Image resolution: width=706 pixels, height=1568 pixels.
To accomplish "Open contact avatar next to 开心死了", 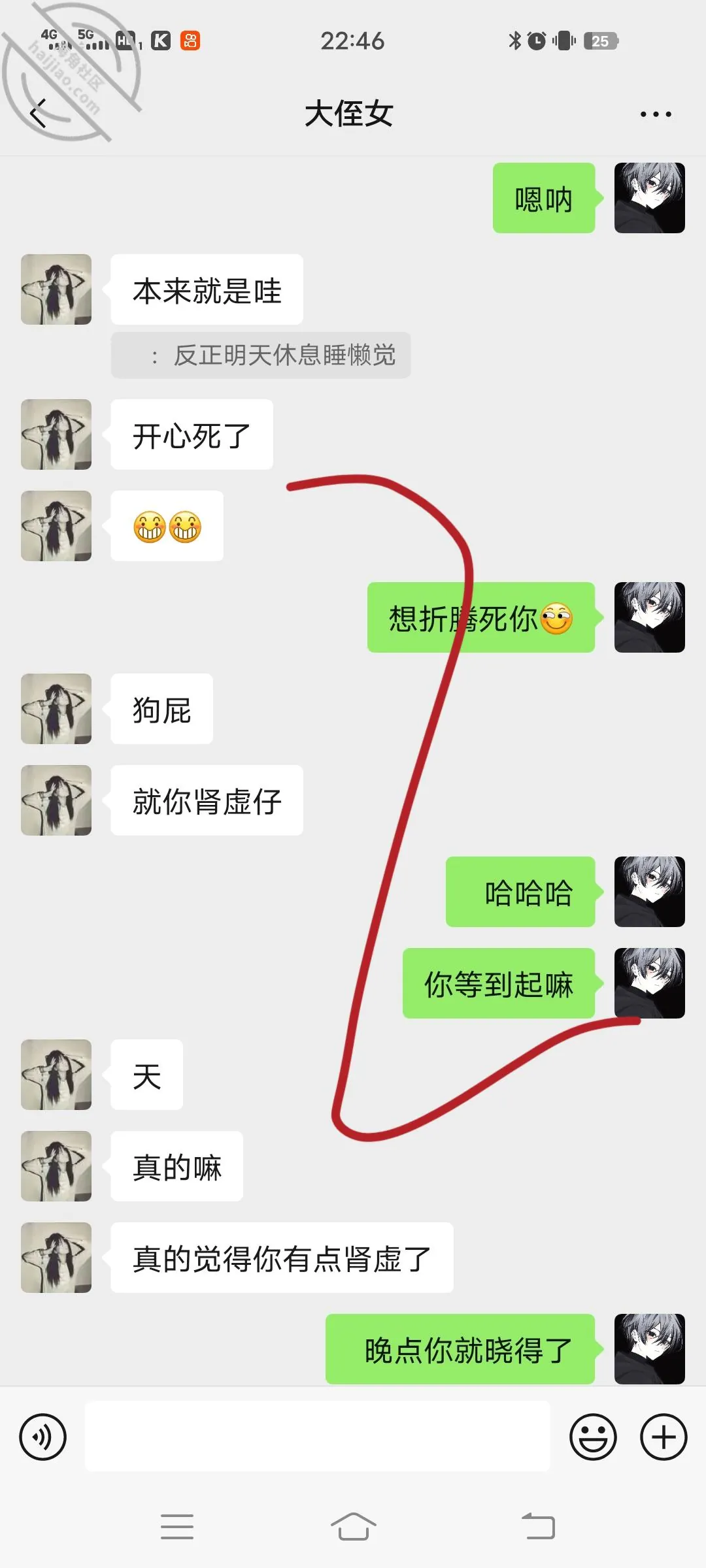I will (x=56, y=434).
